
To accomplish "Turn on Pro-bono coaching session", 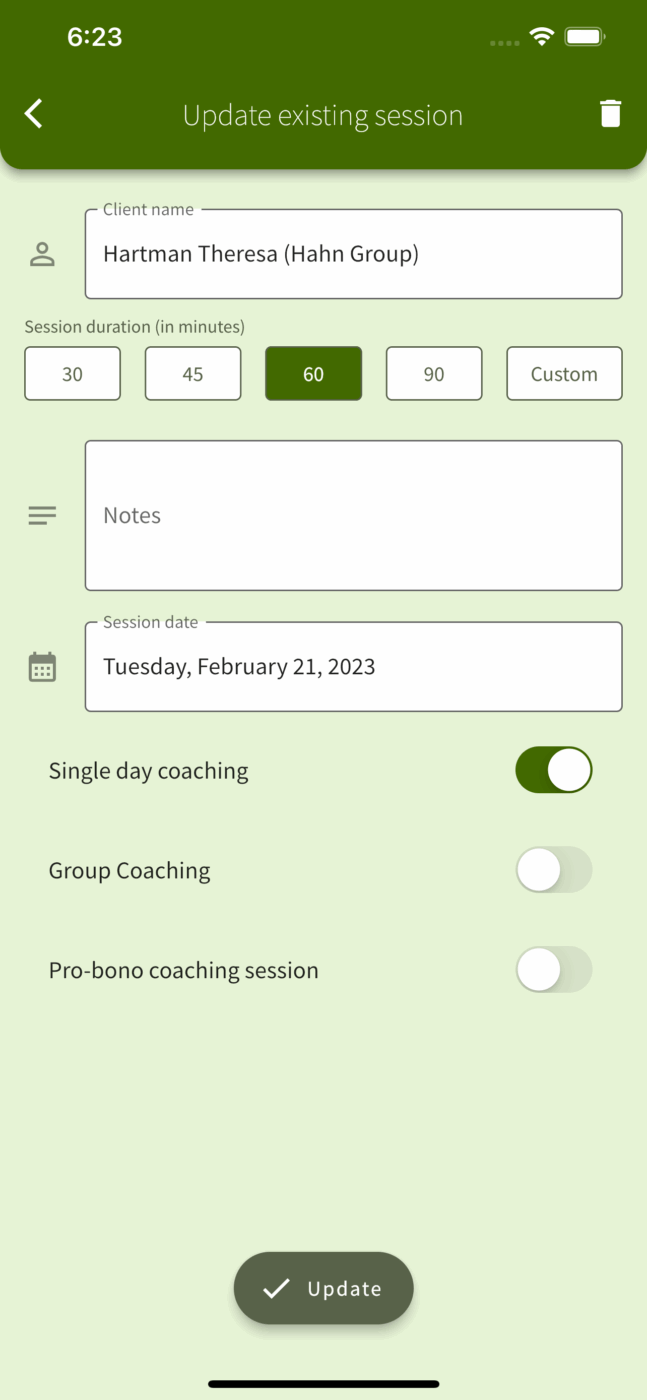I will click(x=554, y=970).
